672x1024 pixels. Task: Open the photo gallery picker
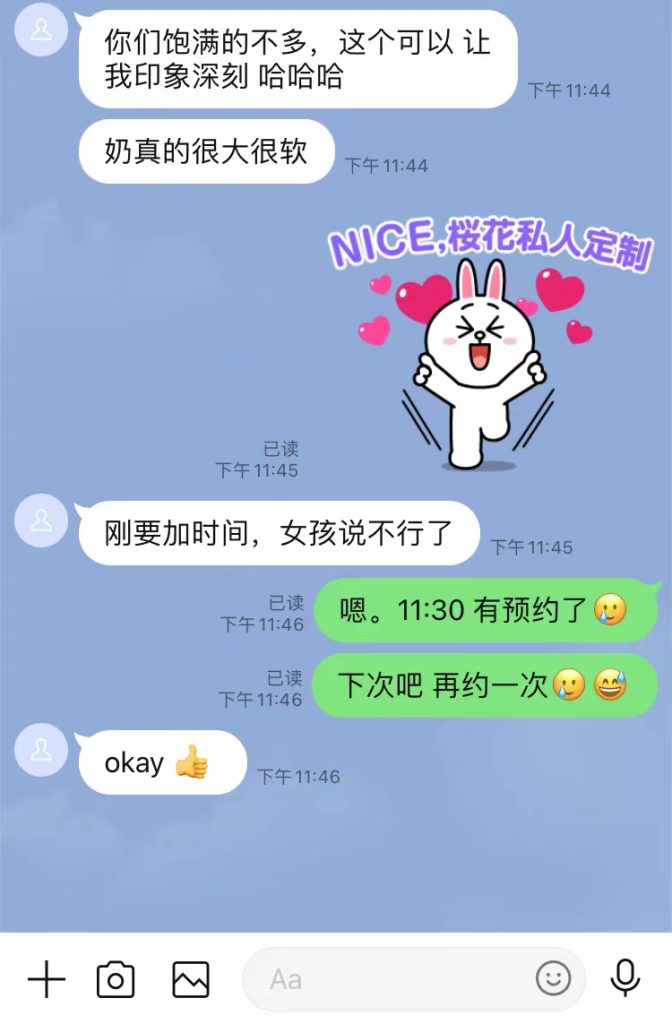pos(190,979)
